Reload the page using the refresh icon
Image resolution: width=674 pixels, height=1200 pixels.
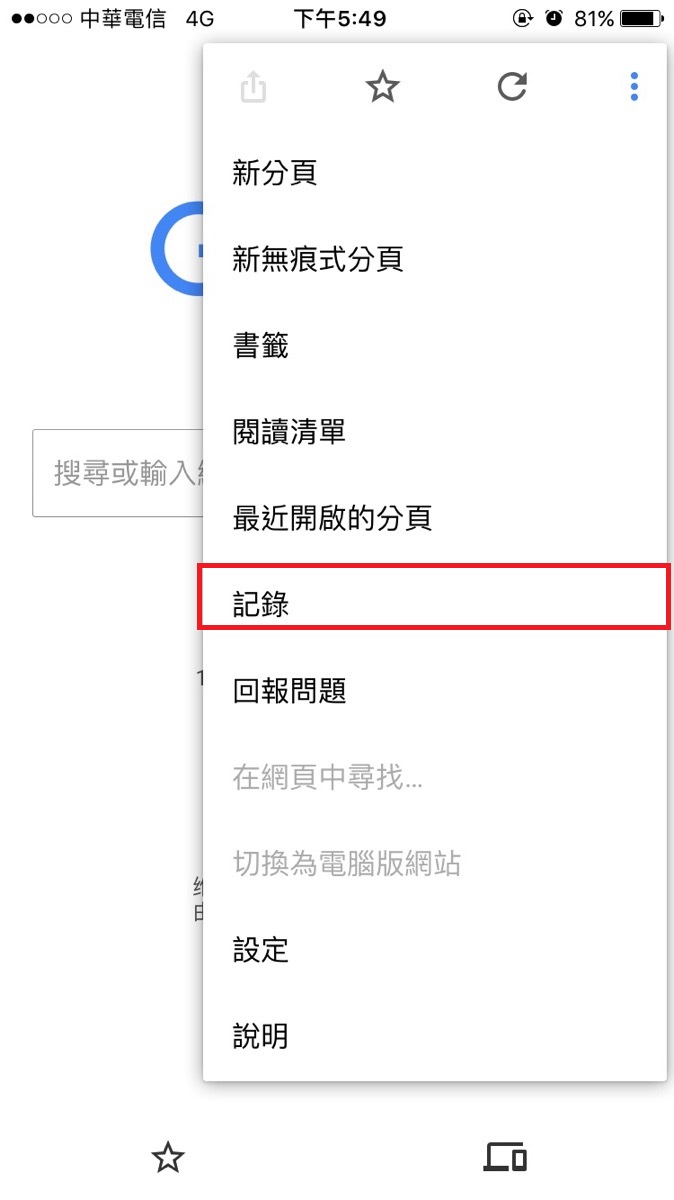point(511,88)
